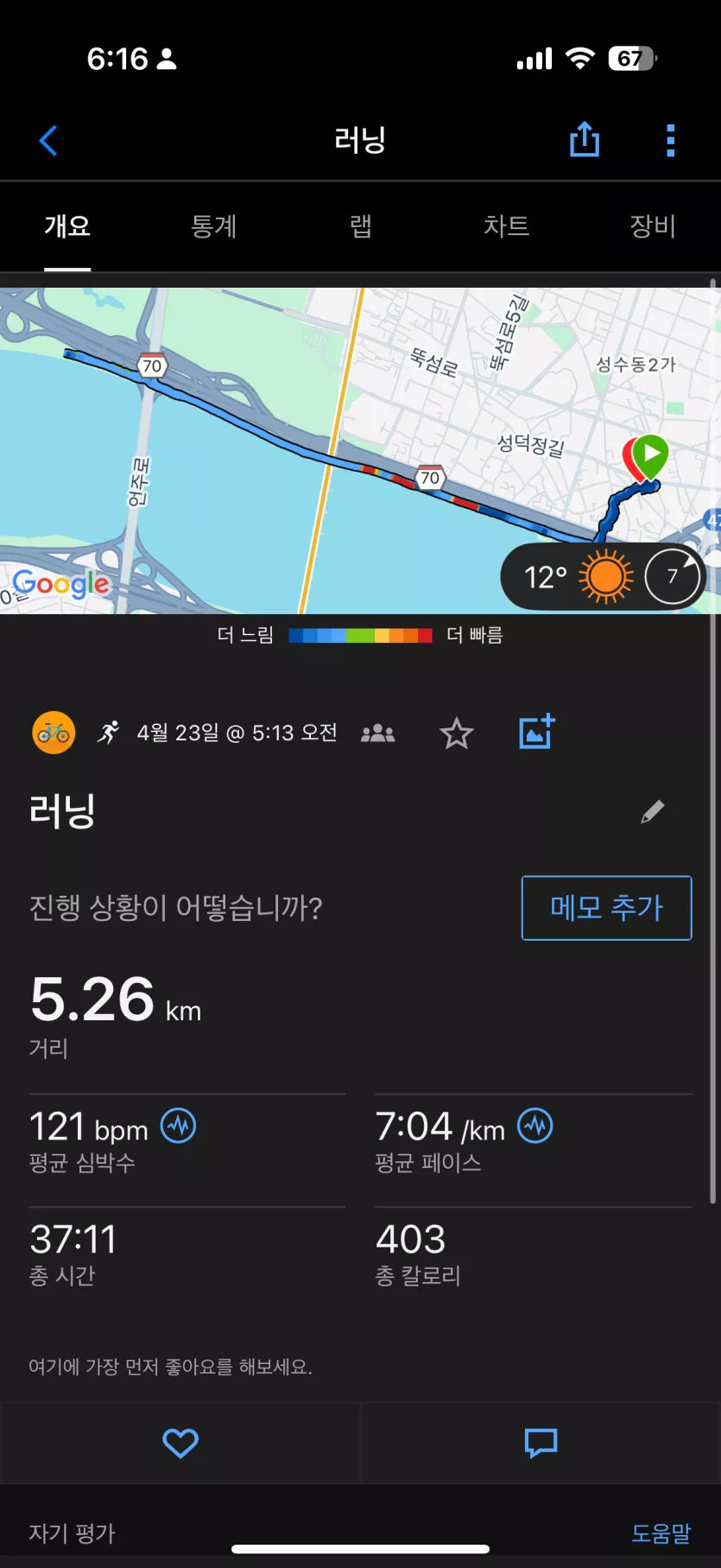Open the privacy audience icon
This screenshot has width=721, height=1568.
pyautogui.click(x=377, y=733)
